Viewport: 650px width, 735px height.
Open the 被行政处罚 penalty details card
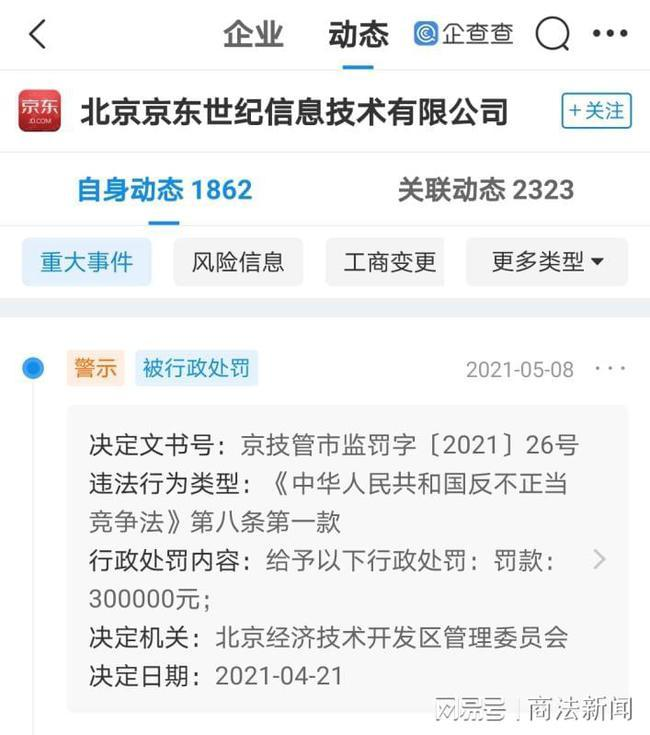347,558
